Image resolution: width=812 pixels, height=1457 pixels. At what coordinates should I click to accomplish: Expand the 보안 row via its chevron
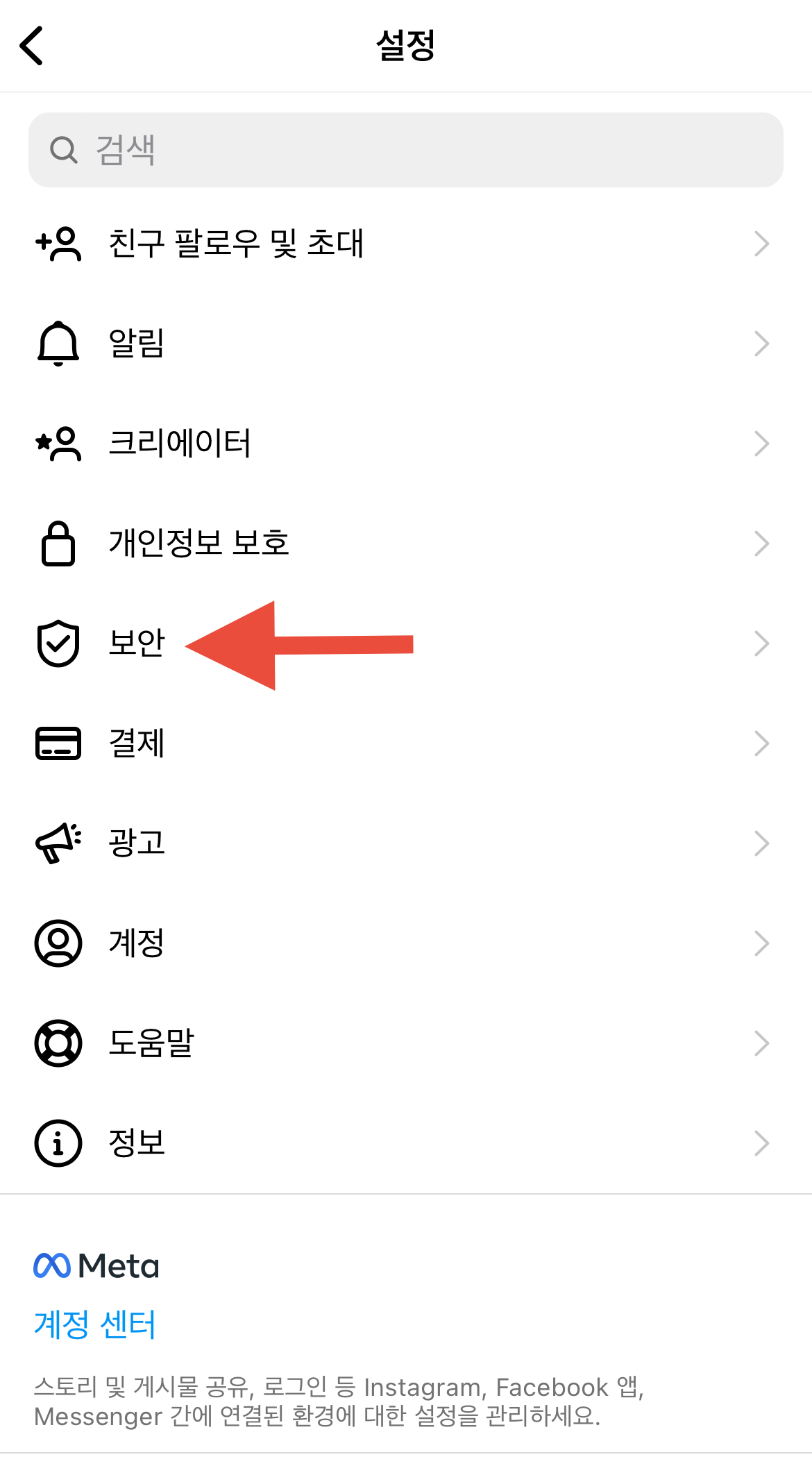[x=762, y=643]
